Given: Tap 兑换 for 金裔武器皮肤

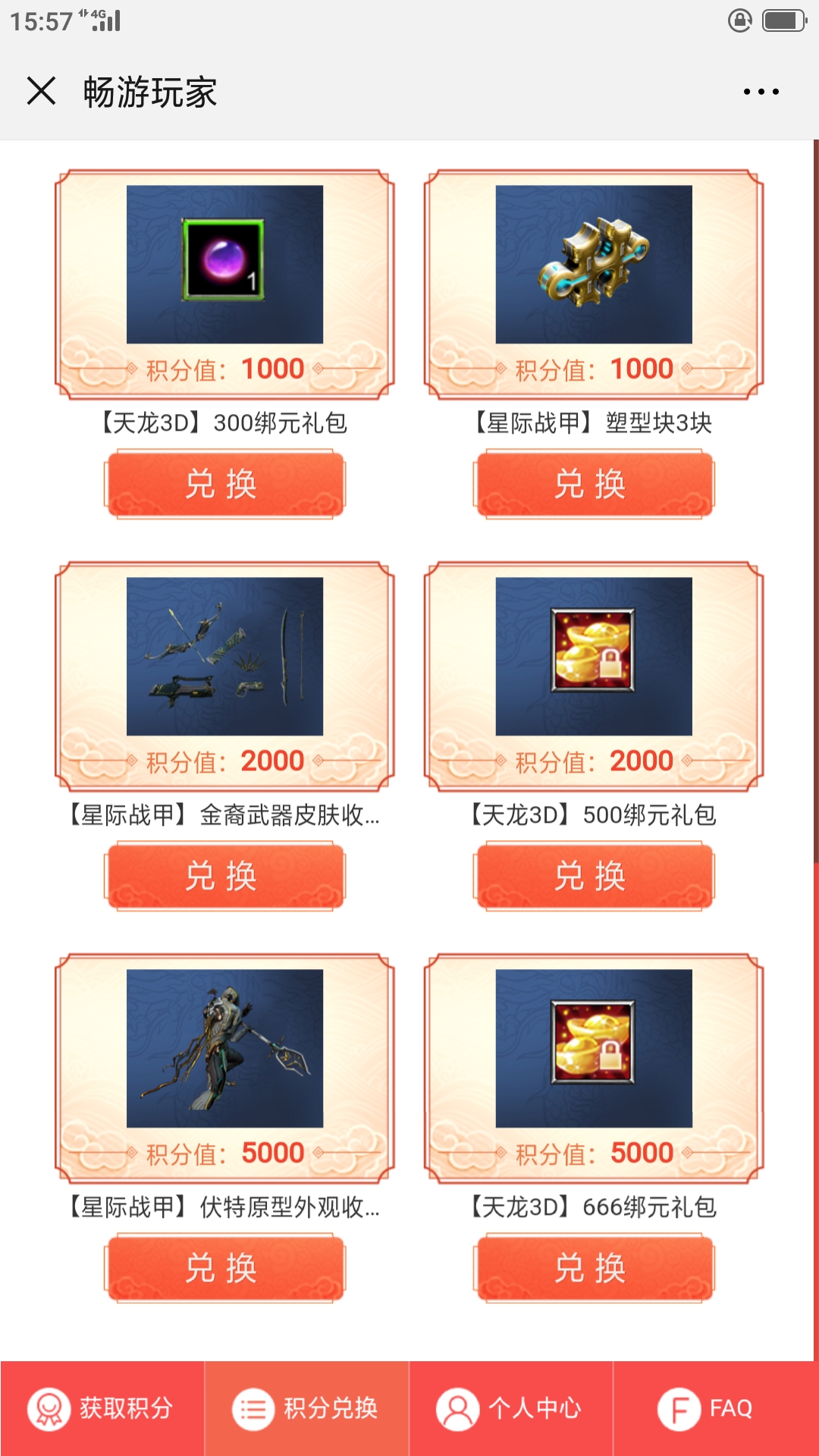Looking at the screenshot, I should pyautogui.click(x=224, y=877).
